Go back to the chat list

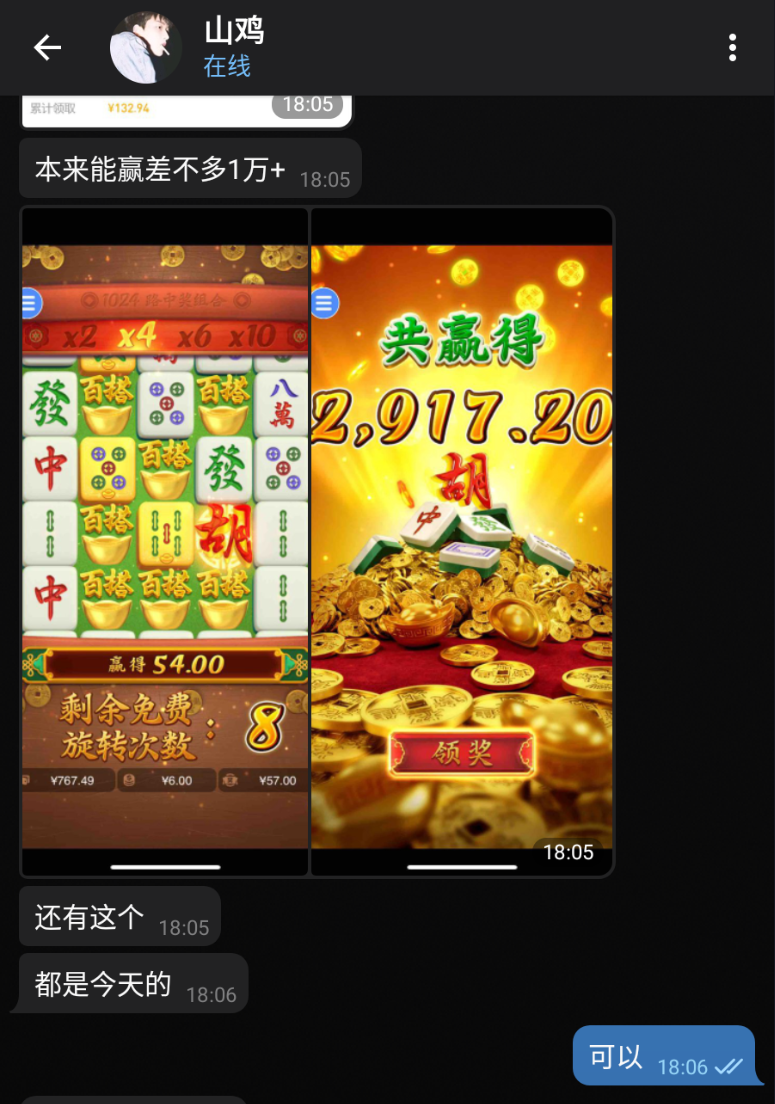coord(47,47)
